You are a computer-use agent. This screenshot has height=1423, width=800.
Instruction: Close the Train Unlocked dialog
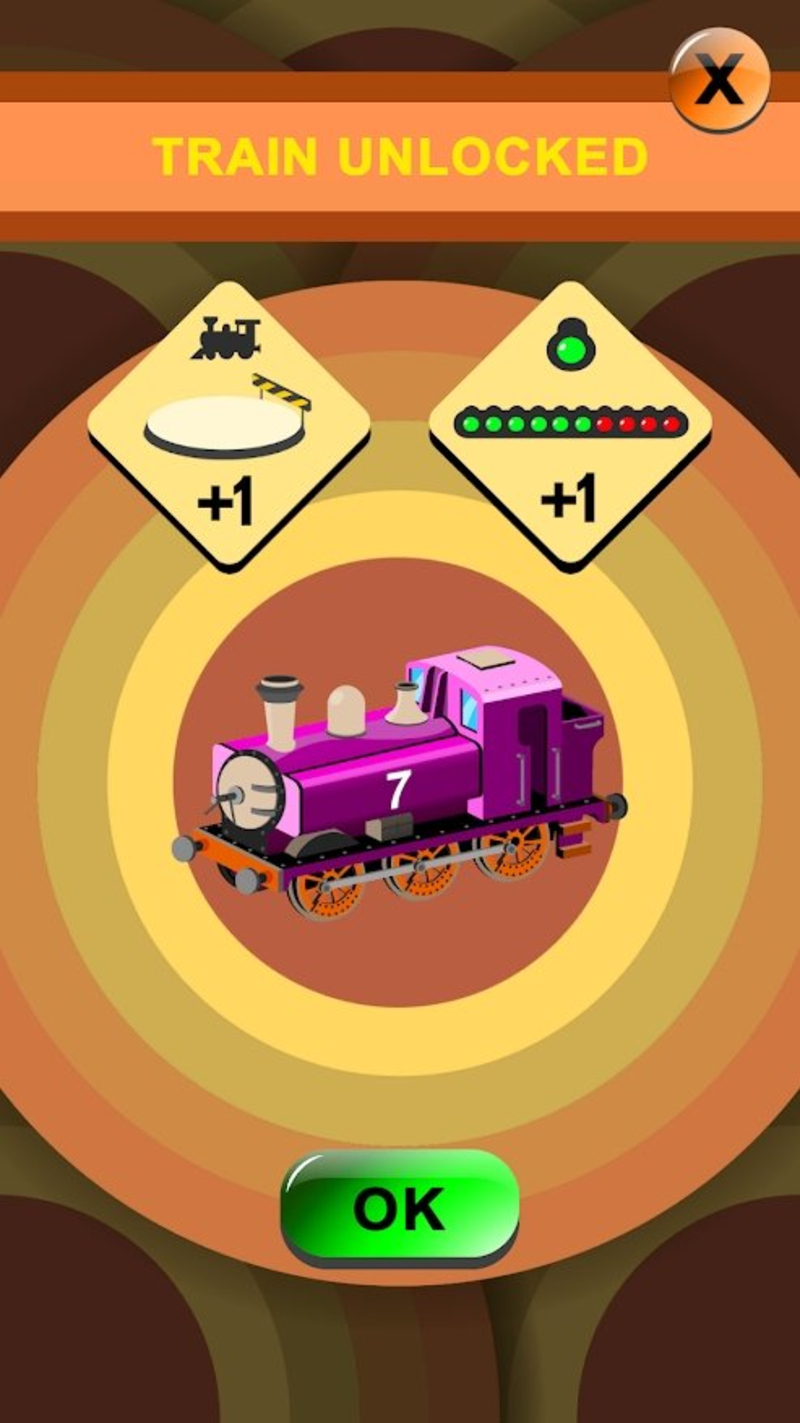click(x=719, y=80)
